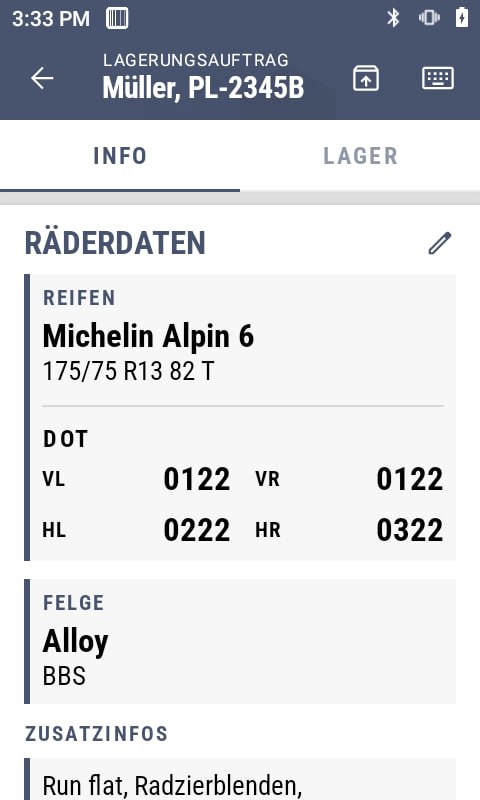Screen dimensions: 480x800
Task: Tap the archive upload box icon
Action: coord(366,78)
